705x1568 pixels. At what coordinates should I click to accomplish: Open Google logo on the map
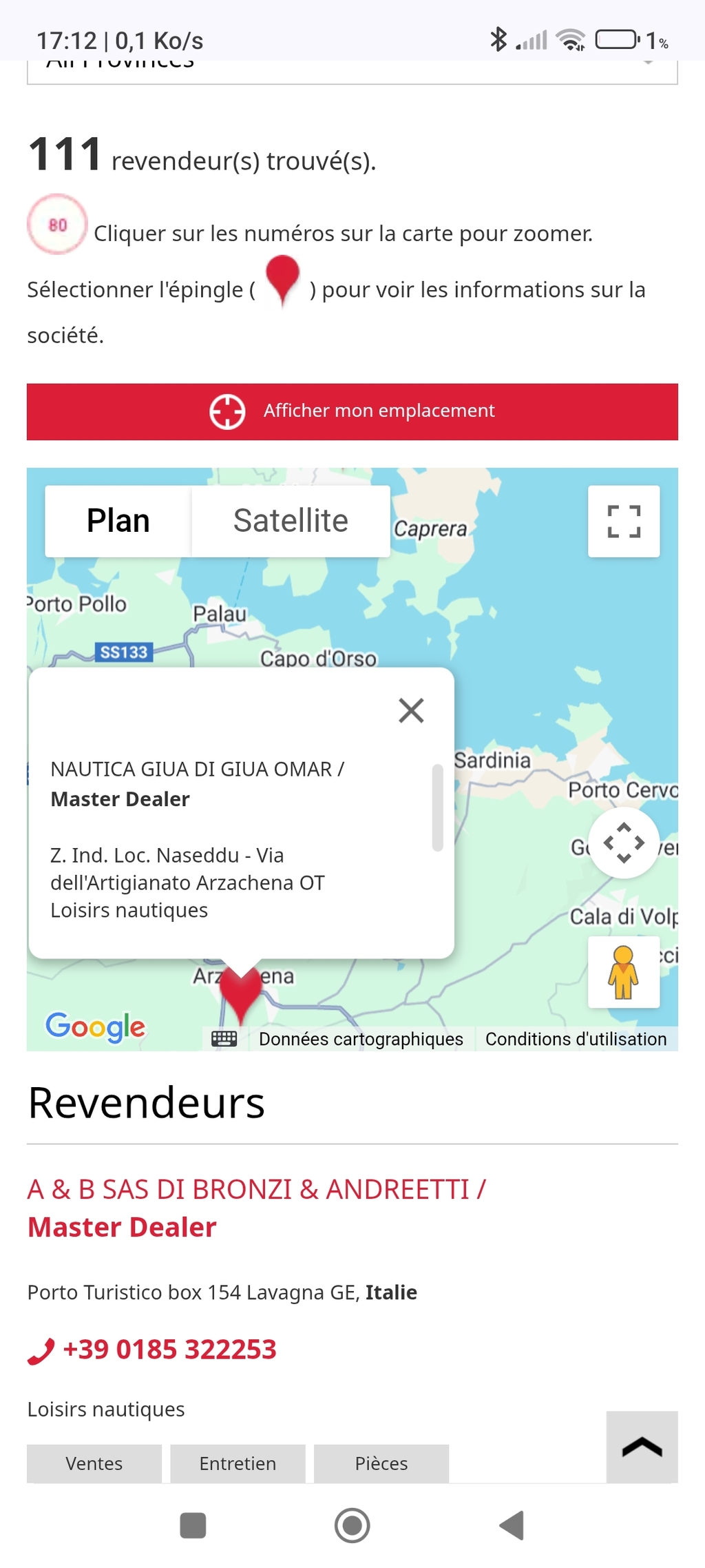point(96,1027)
